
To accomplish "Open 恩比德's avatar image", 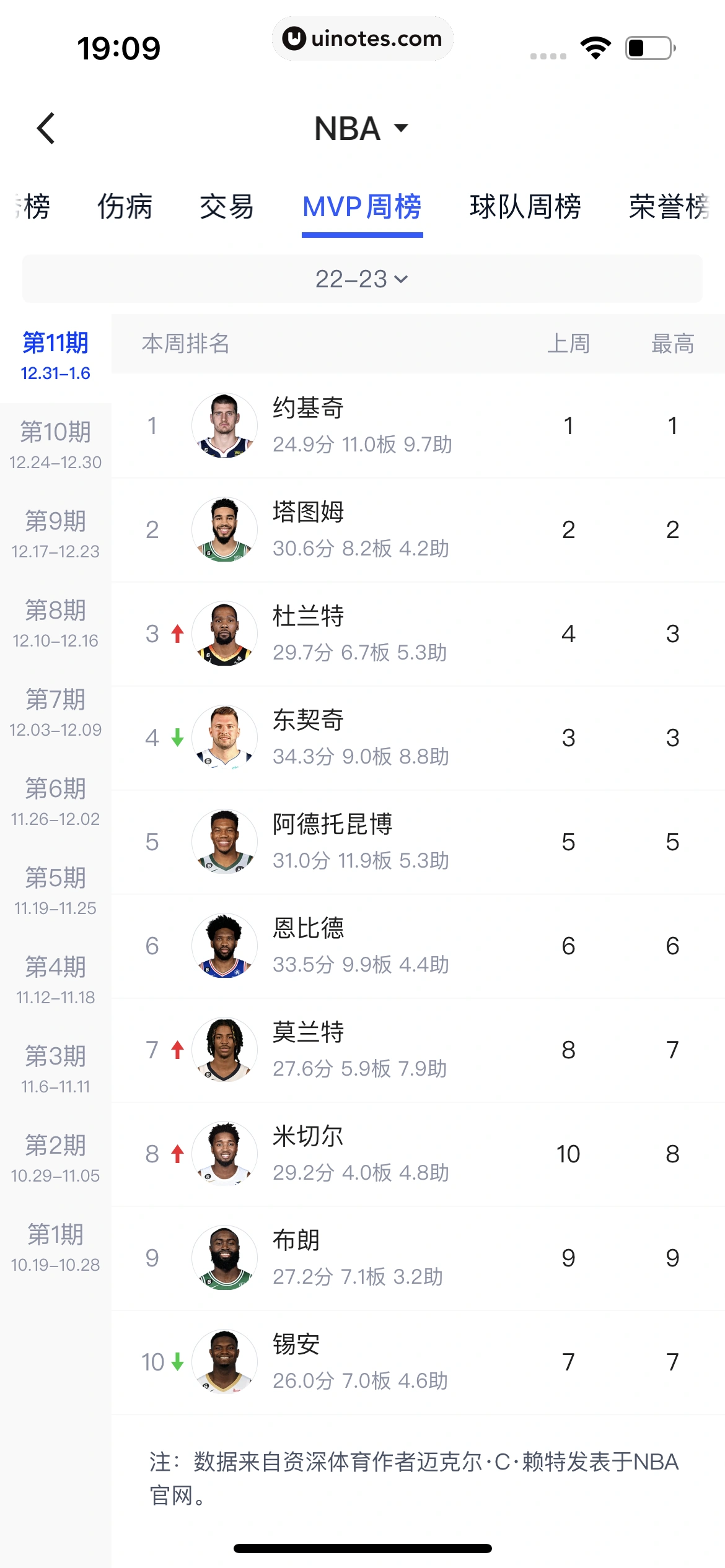I will coord(224,946).
